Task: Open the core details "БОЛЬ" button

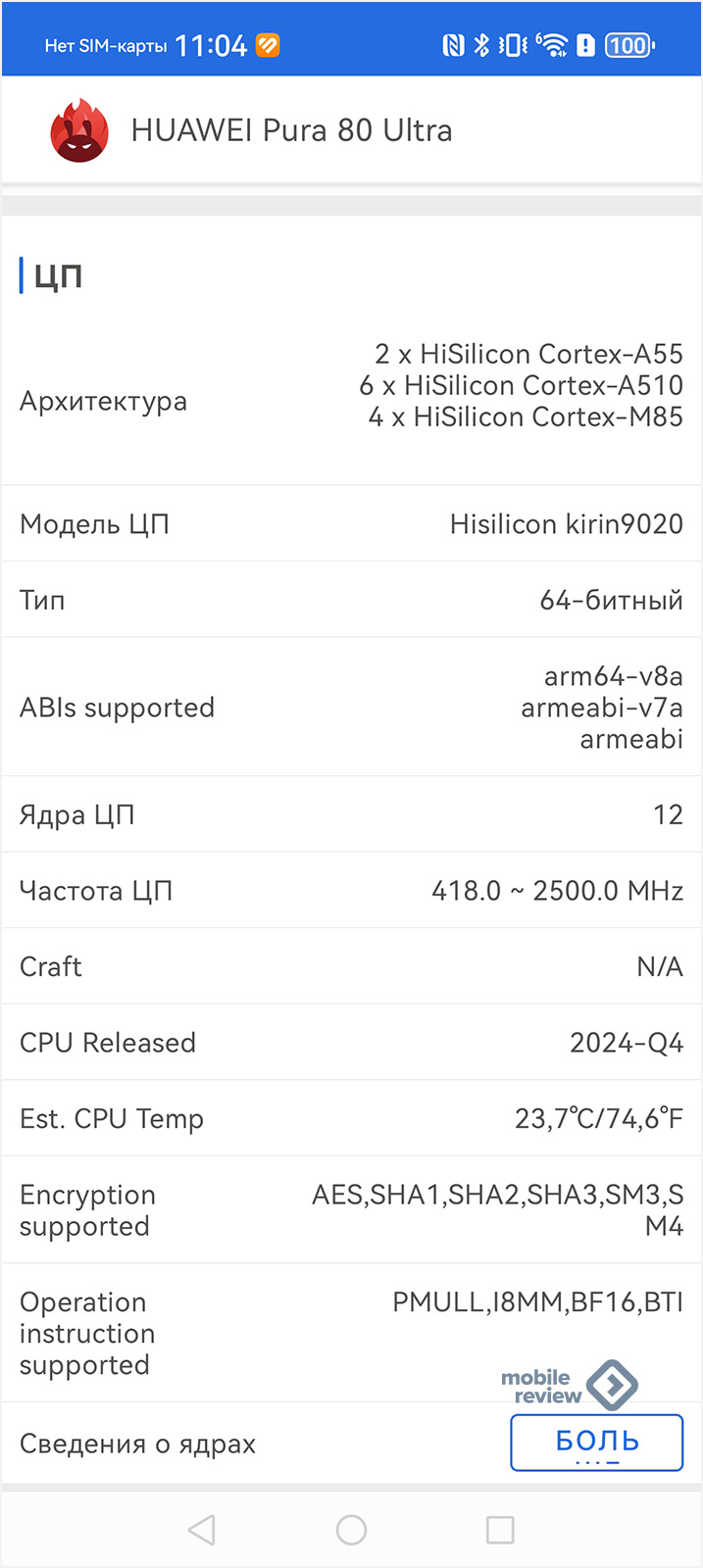Action: (596, 1442)
